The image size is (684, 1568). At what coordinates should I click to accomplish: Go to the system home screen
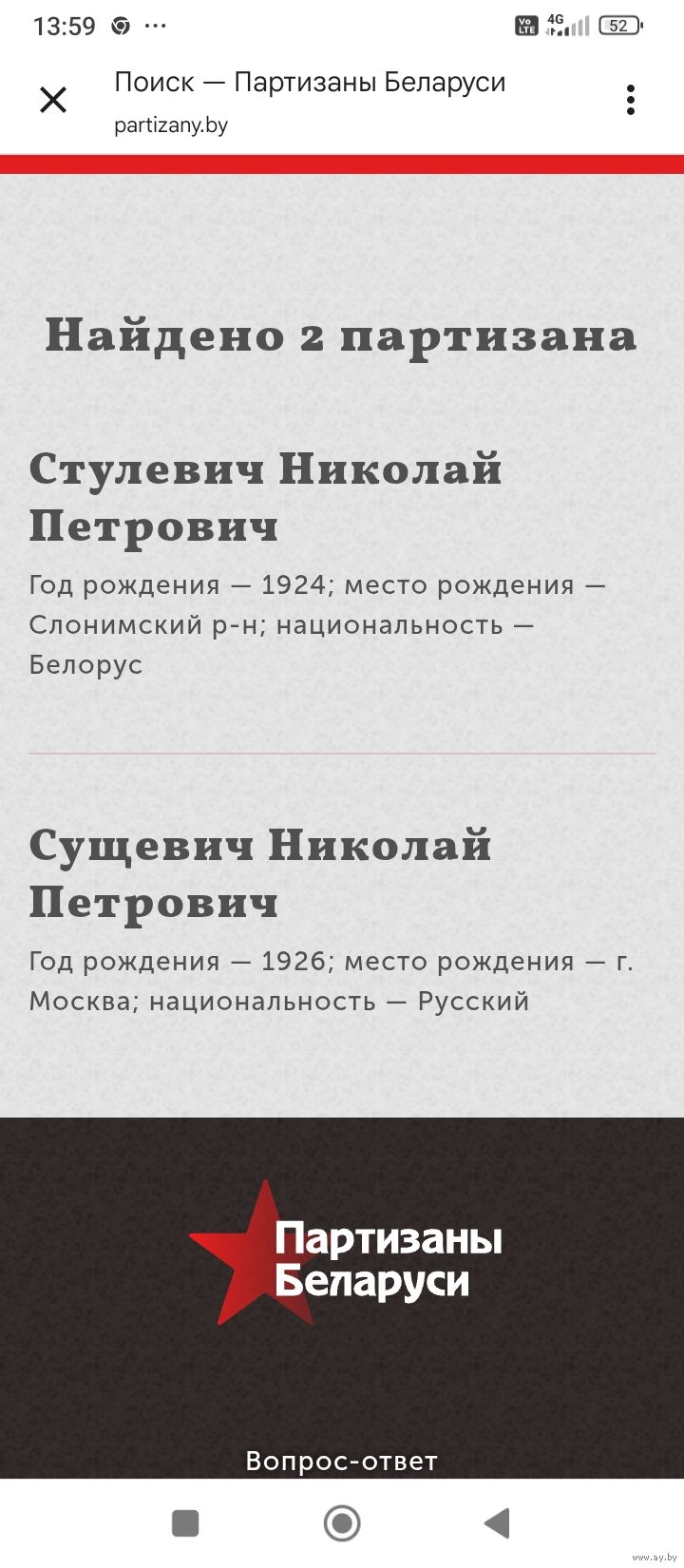point(342,1523)
